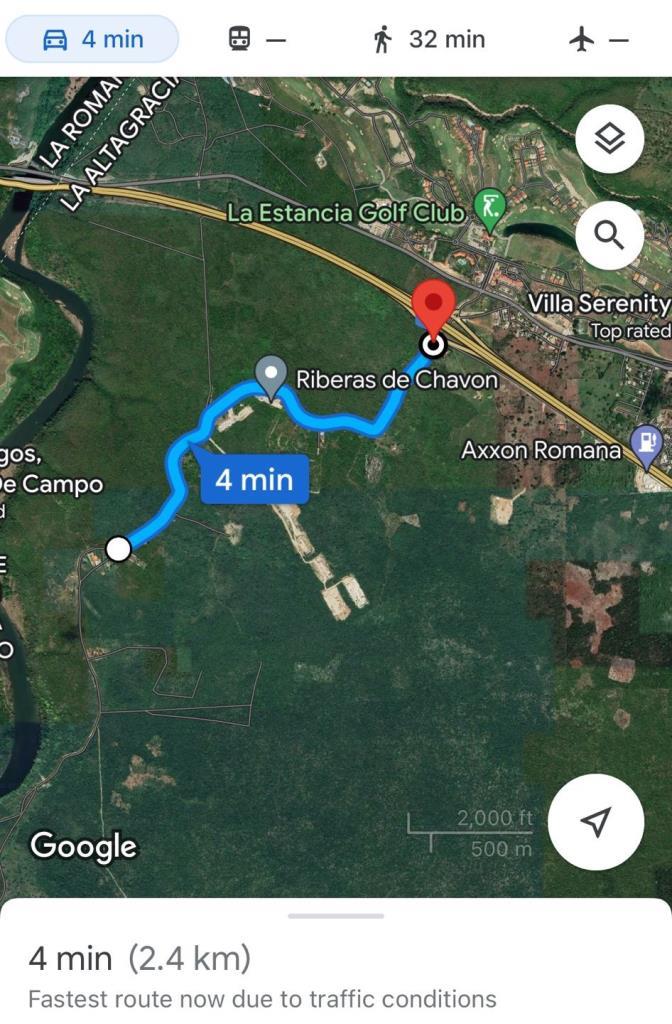Select the flights mode tab
Image resolution: width=672 pixels, height=1024 pixels.
597,39
